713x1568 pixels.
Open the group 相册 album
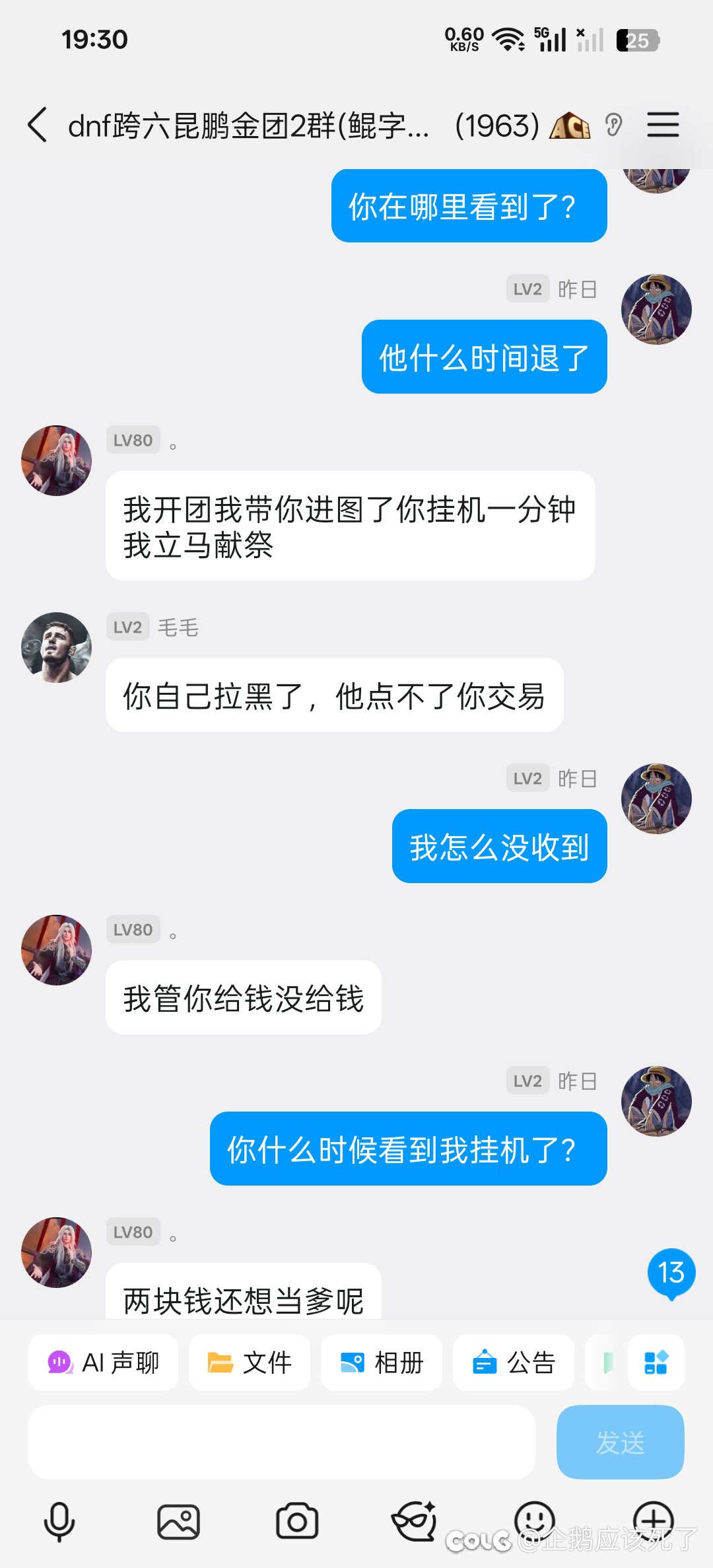(x=382, y=1363)
